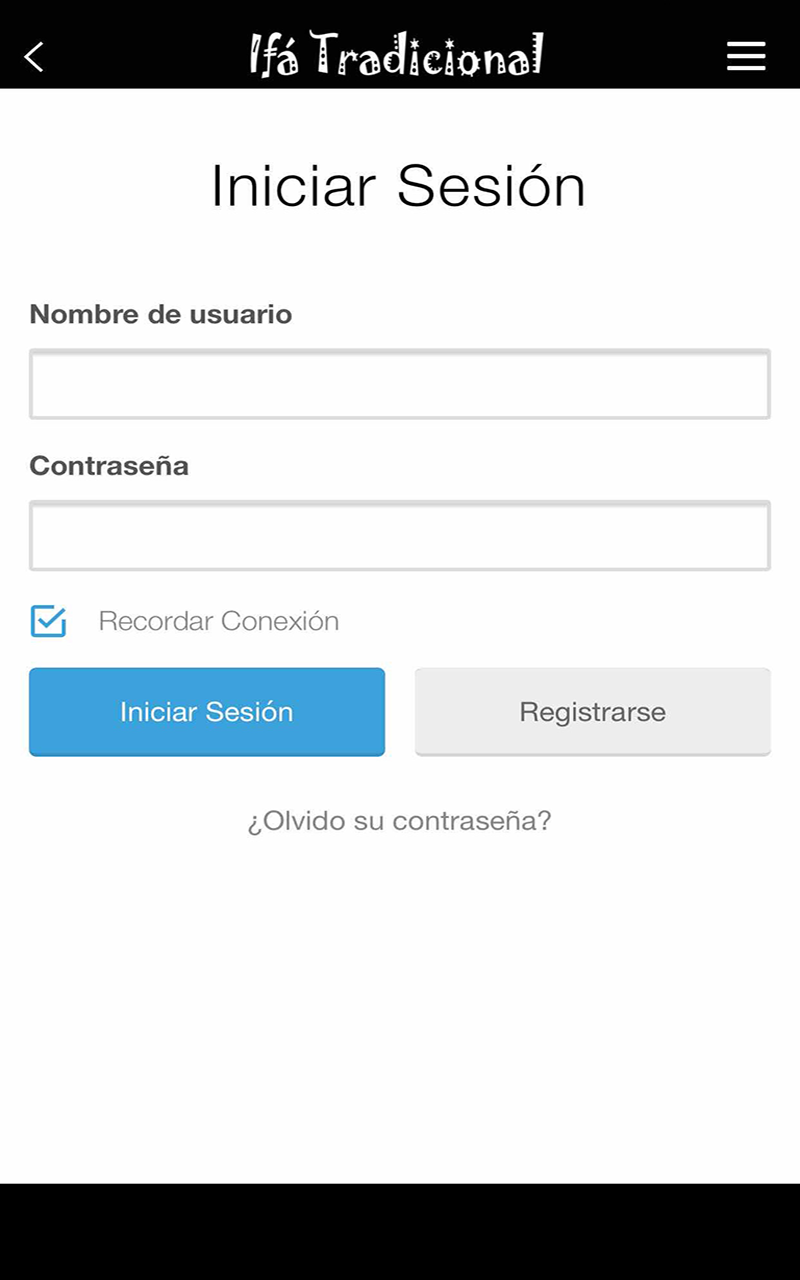
Task: Tap the back arrow in the header
Action: [33, 57]
